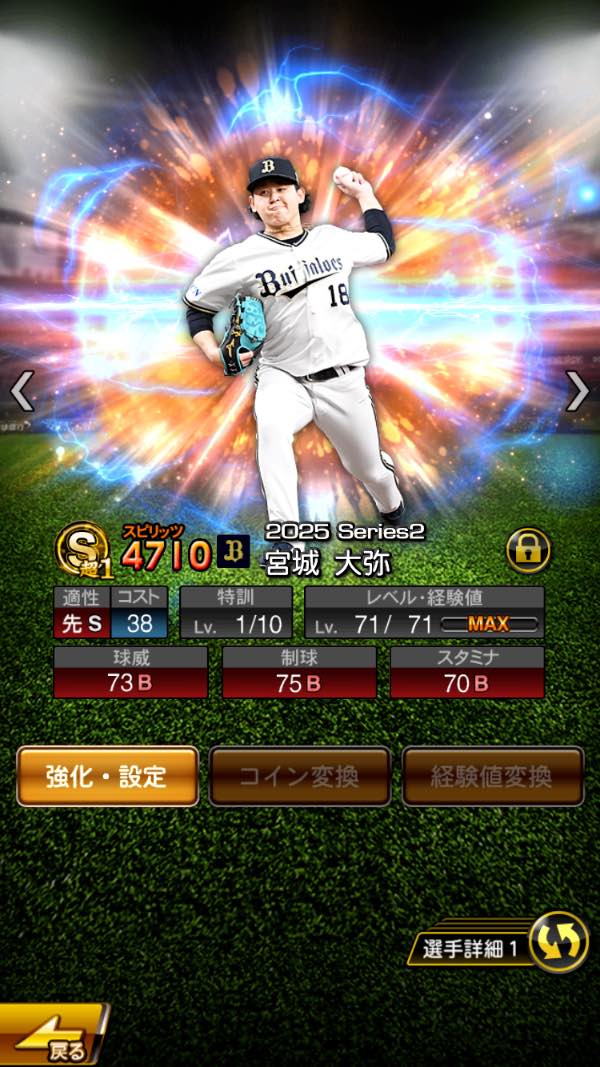Toggle the player lock icon
The image size is (600, 1067).
coord(528,550)
